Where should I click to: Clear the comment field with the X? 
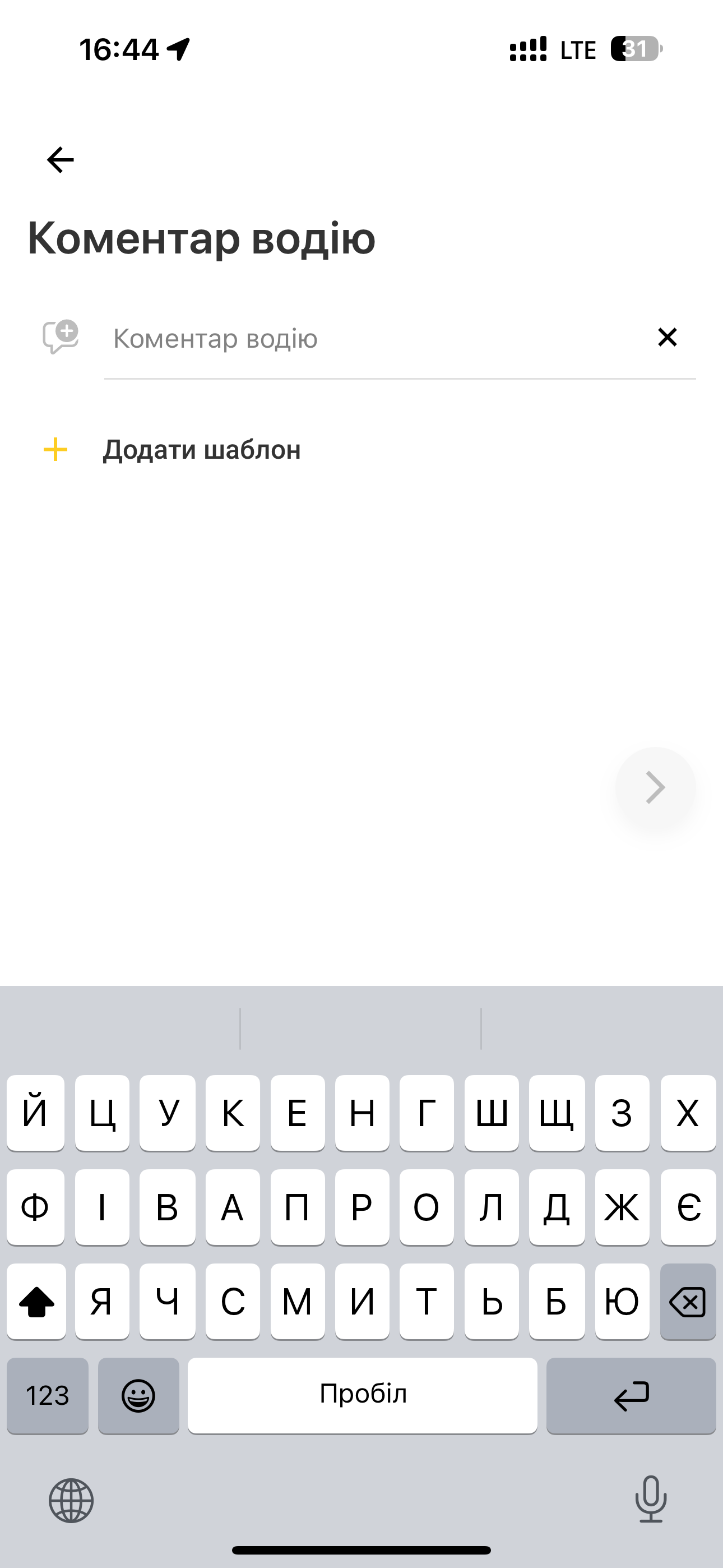point(667,337)
